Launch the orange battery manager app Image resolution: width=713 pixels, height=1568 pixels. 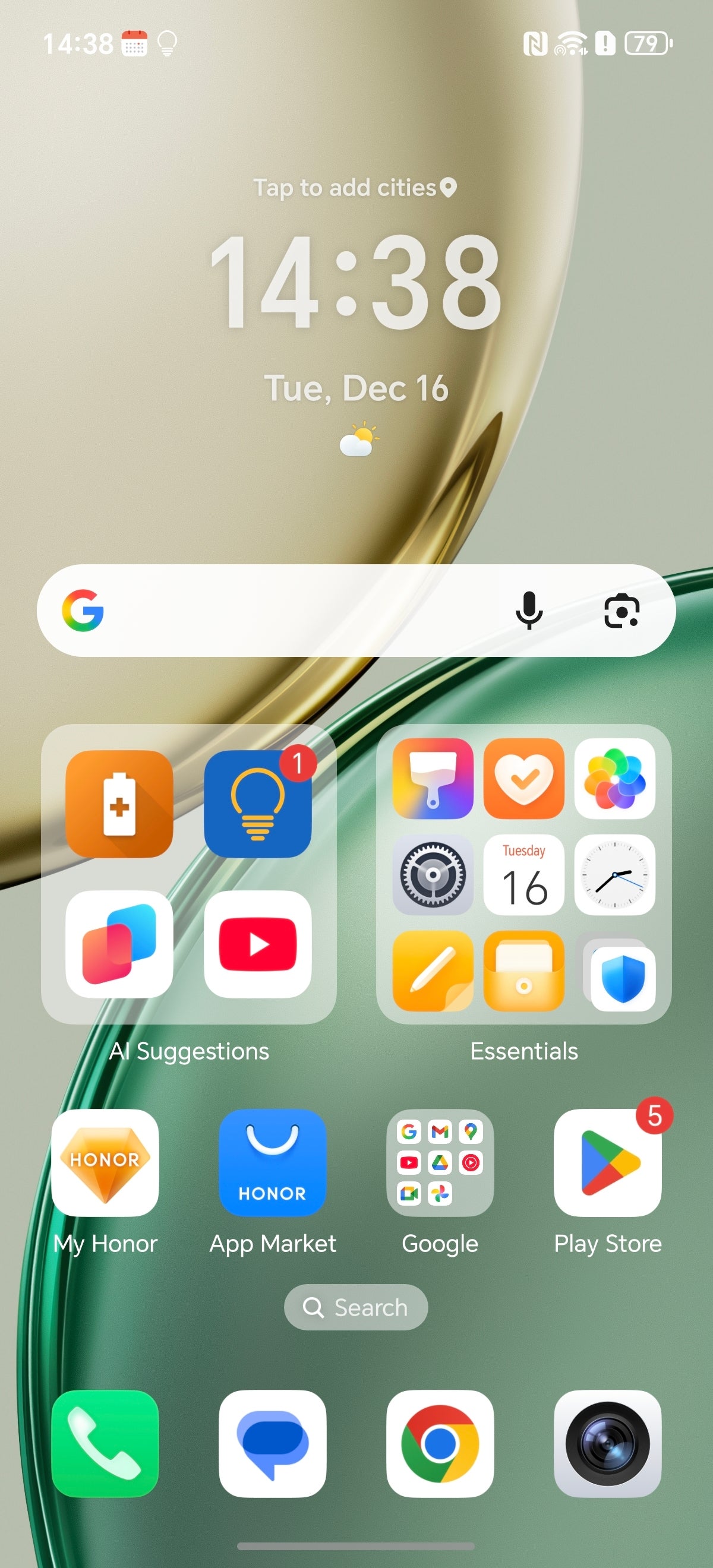click(x=119, y=804)
